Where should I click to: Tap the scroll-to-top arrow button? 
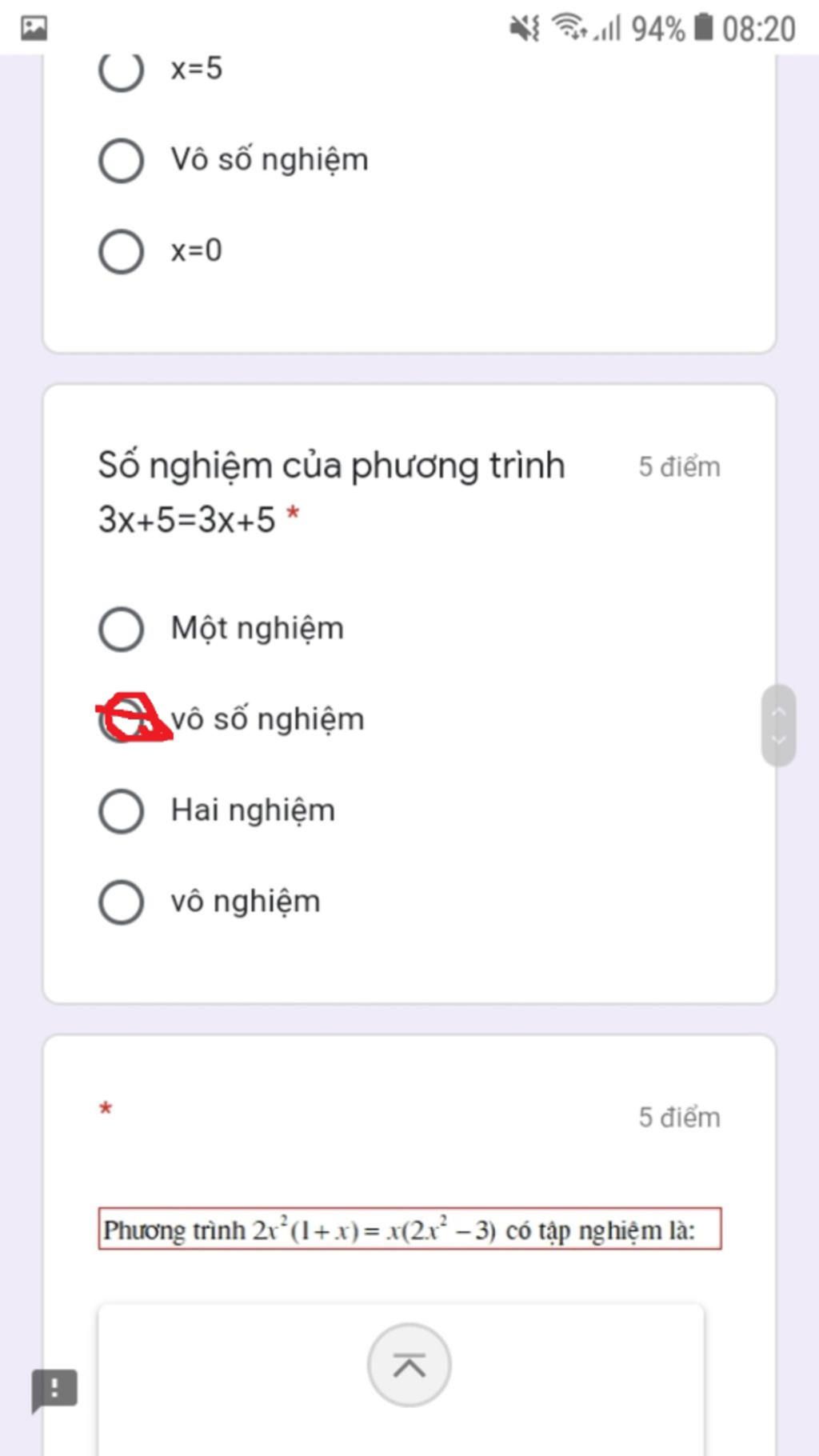(409, 1365)
